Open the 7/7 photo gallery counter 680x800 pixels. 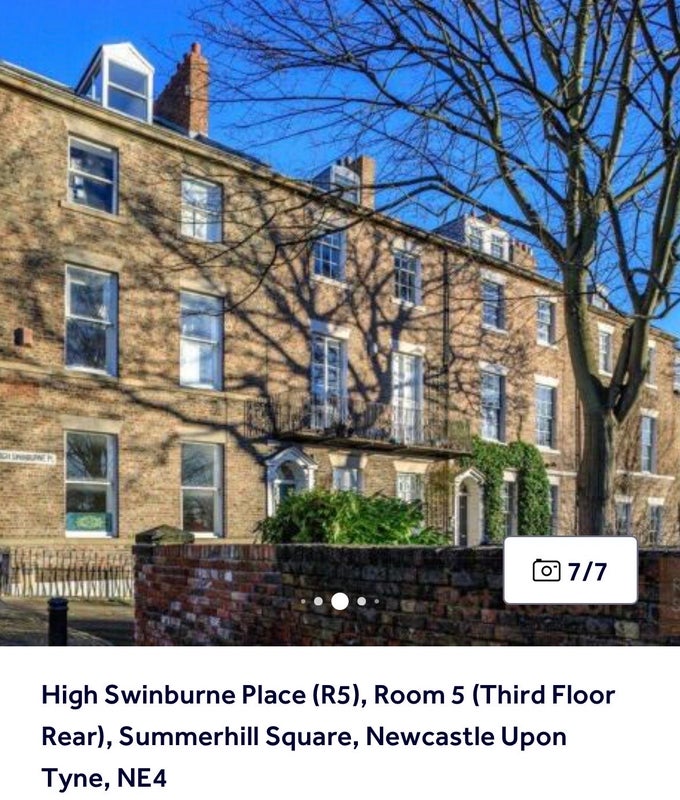point(570,571)
